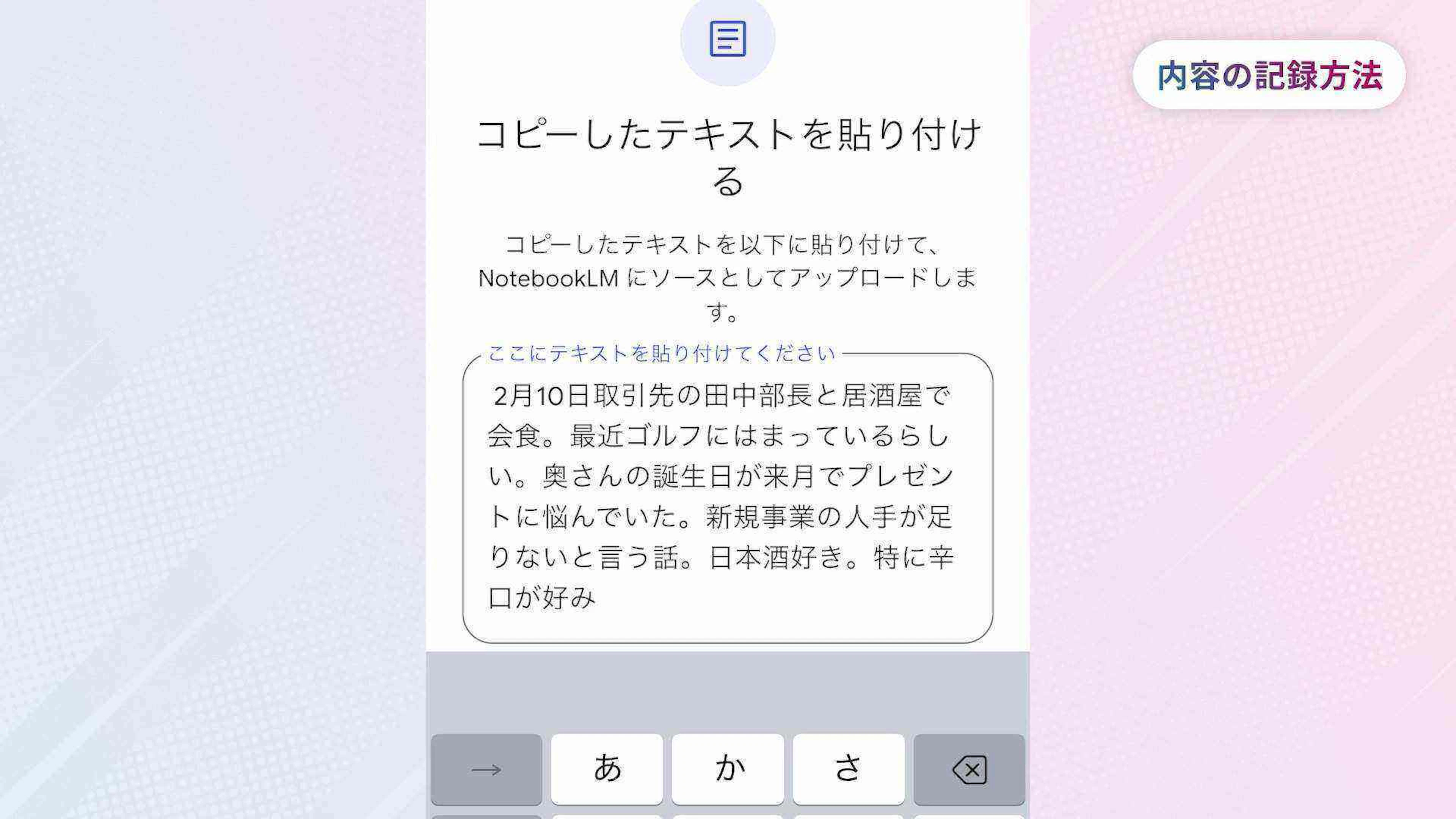Hit the backspace delete key
1456x819 pixels.
pos(969,770)
